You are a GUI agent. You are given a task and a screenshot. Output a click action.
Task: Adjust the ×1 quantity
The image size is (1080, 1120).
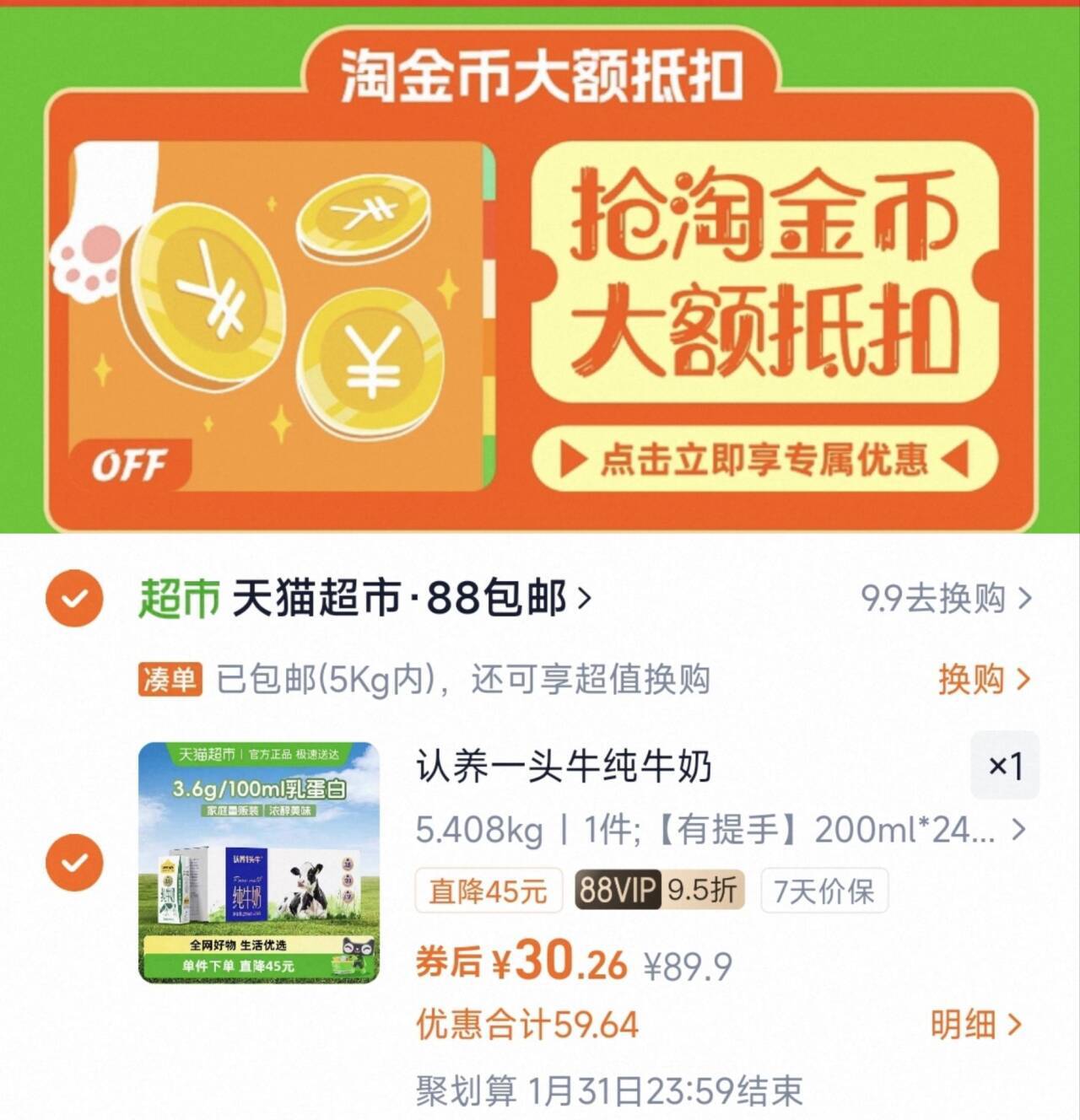[1005, 766]
